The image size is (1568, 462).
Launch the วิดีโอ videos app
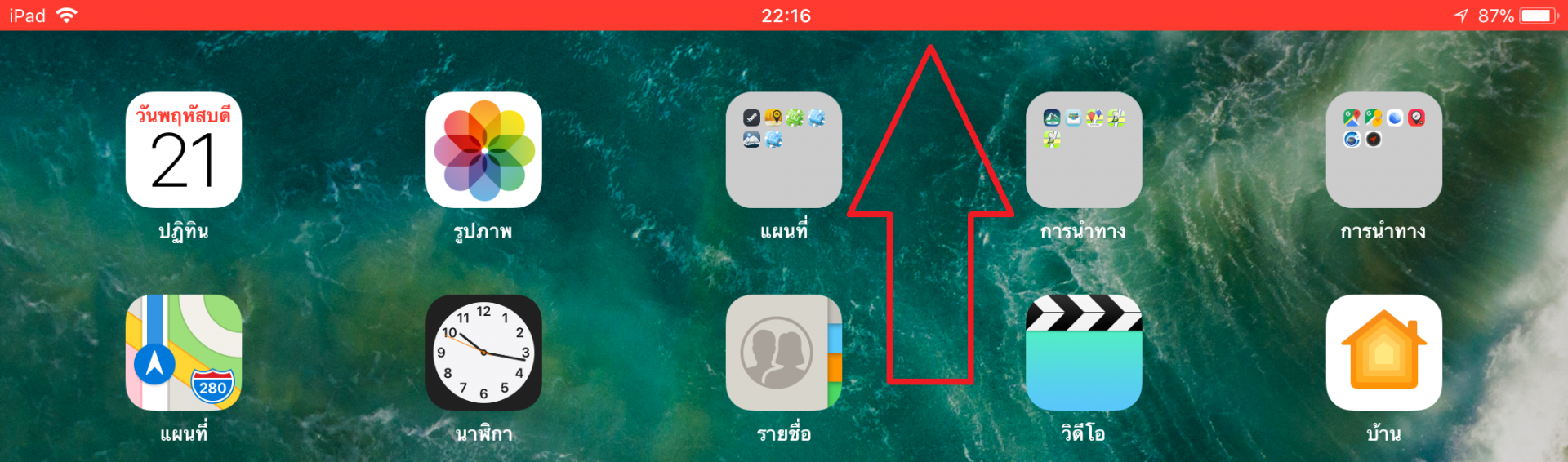pos(1084,352)
